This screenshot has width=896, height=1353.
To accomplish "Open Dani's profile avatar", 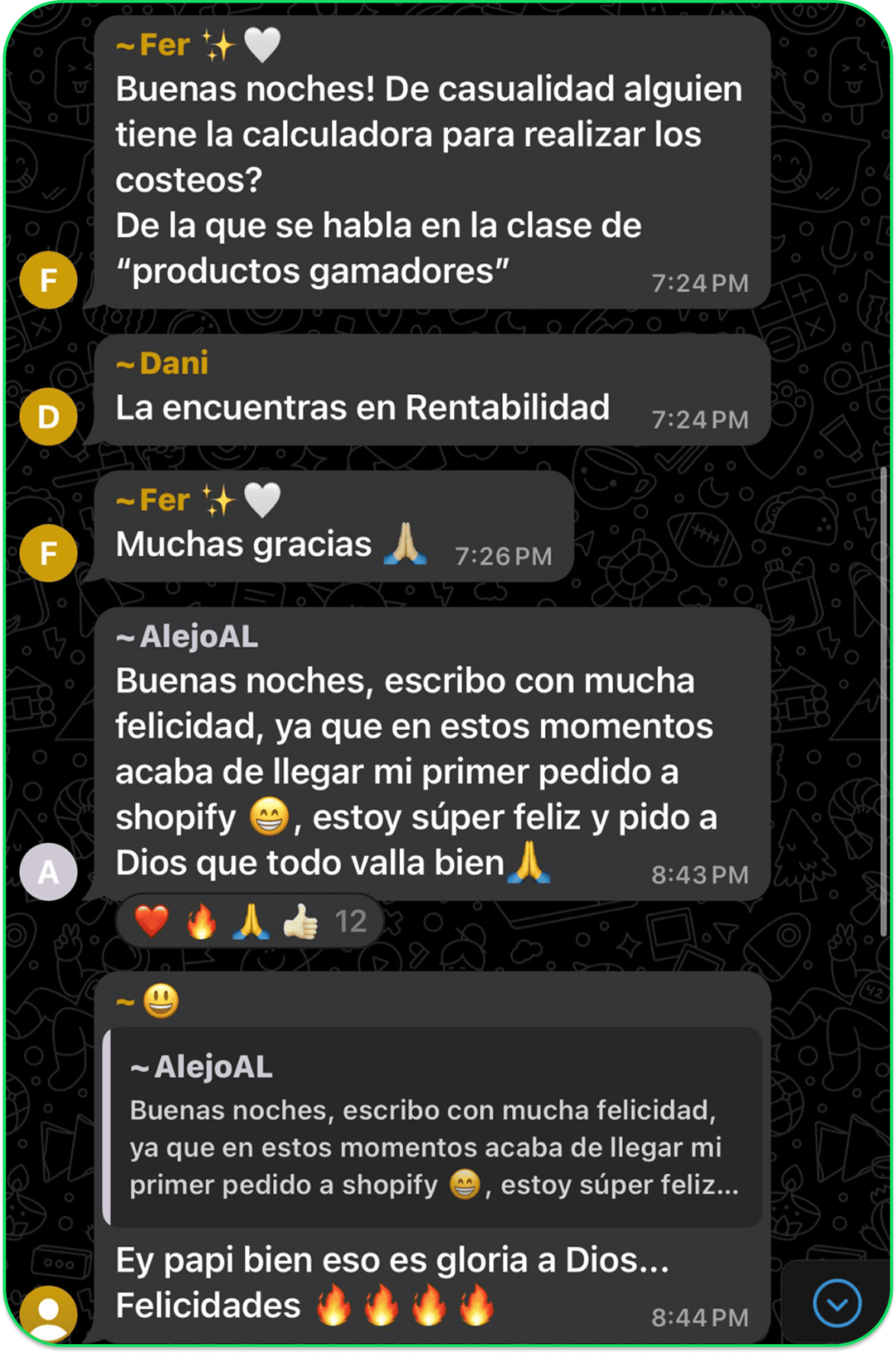I will coord(49,417).
